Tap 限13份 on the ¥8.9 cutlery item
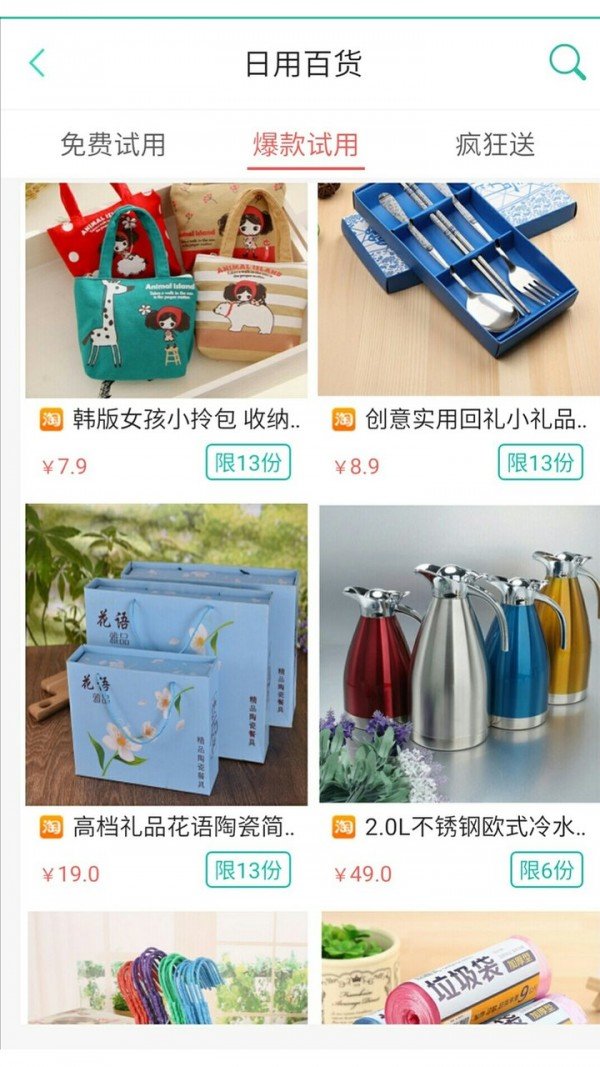The height and width of the screenshot is (1067, 600). tap(540, 463)
